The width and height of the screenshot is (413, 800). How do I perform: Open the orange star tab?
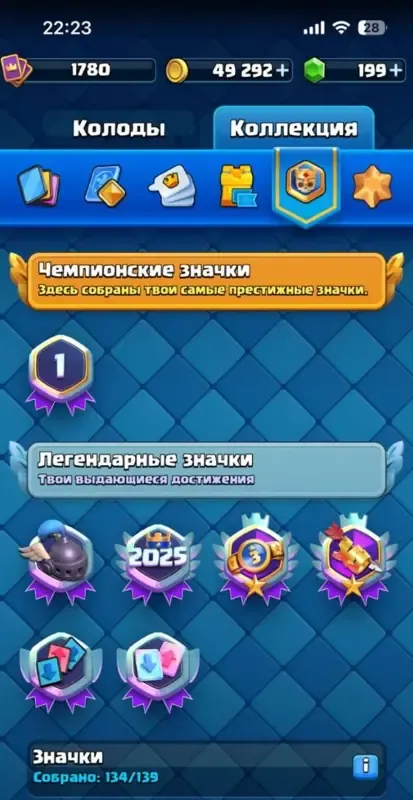(x=372, y=186)
